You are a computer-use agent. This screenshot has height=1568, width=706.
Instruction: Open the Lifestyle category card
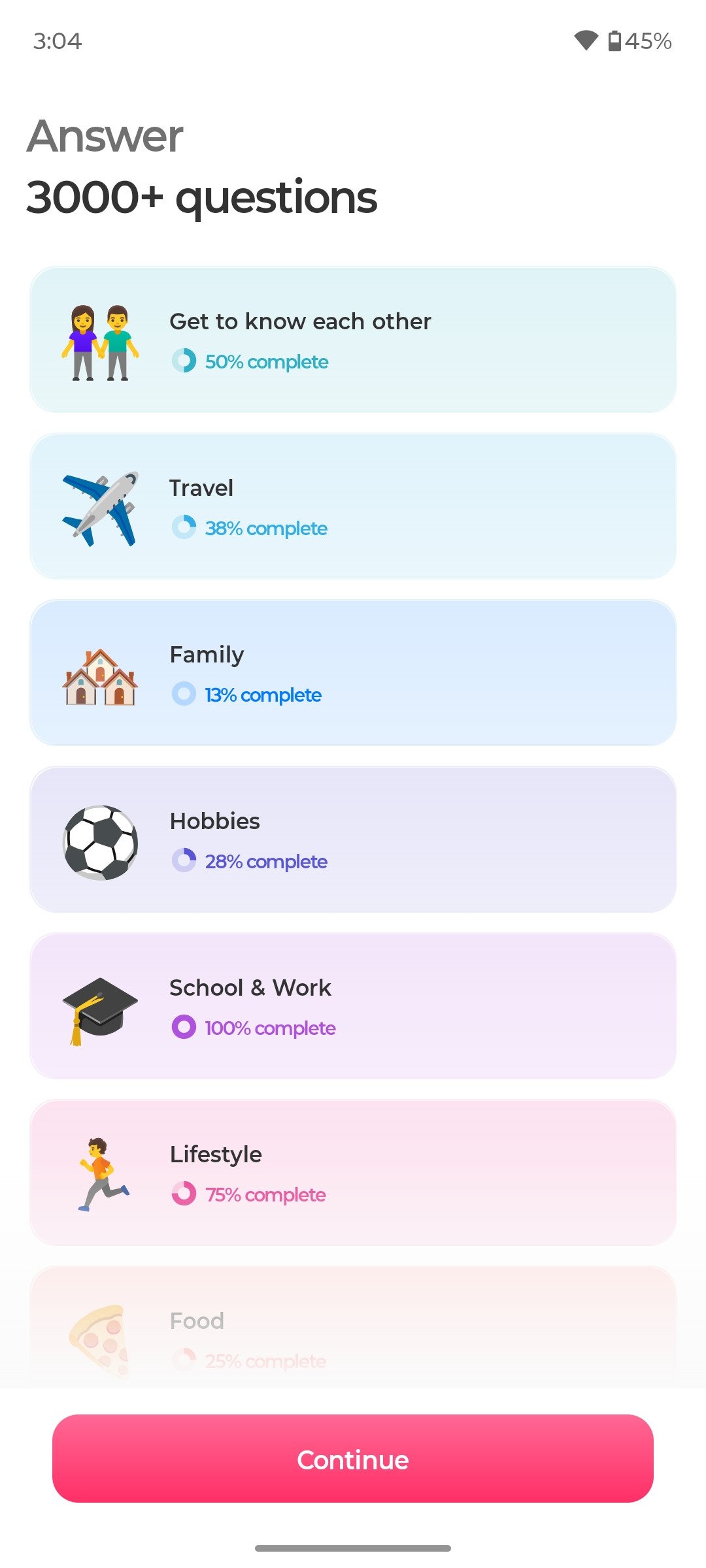[353, 1173]
